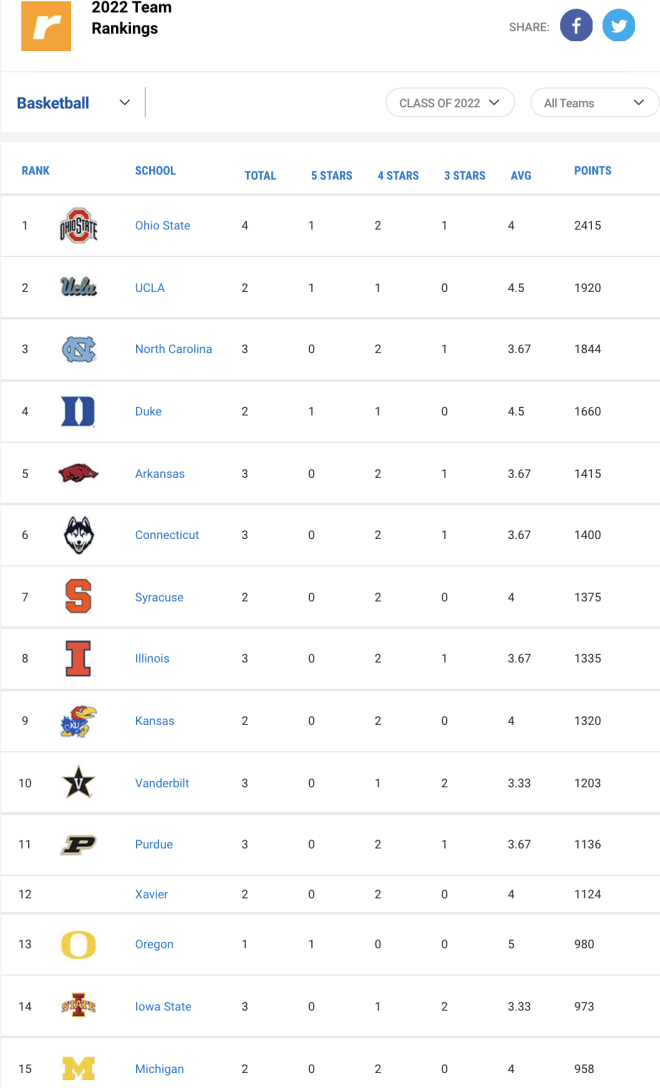This screenshot has width=660, height=1088.
Task: Open Oregon's recruiting page
Action: point(154,944)
